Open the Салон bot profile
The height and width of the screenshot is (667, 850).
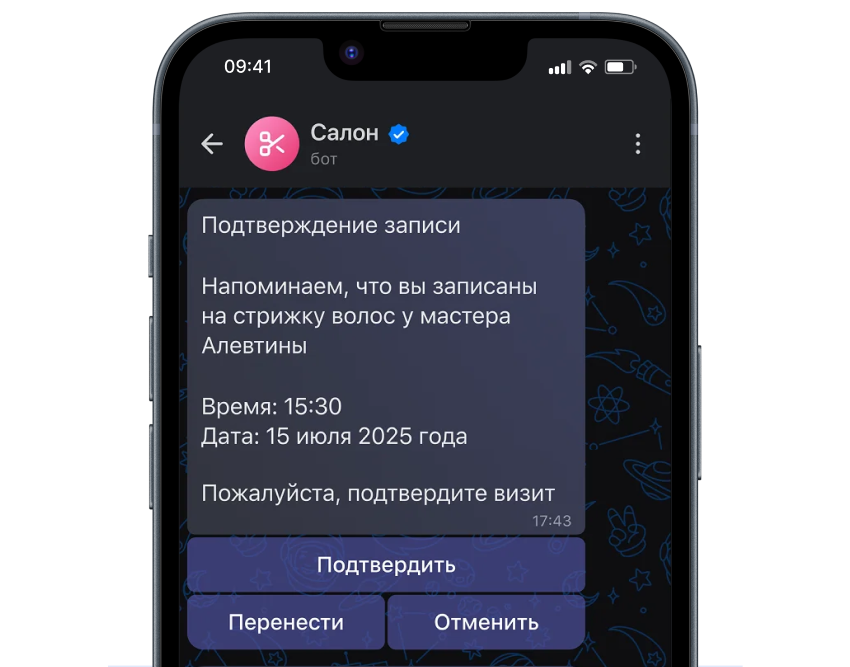[344, 143]
